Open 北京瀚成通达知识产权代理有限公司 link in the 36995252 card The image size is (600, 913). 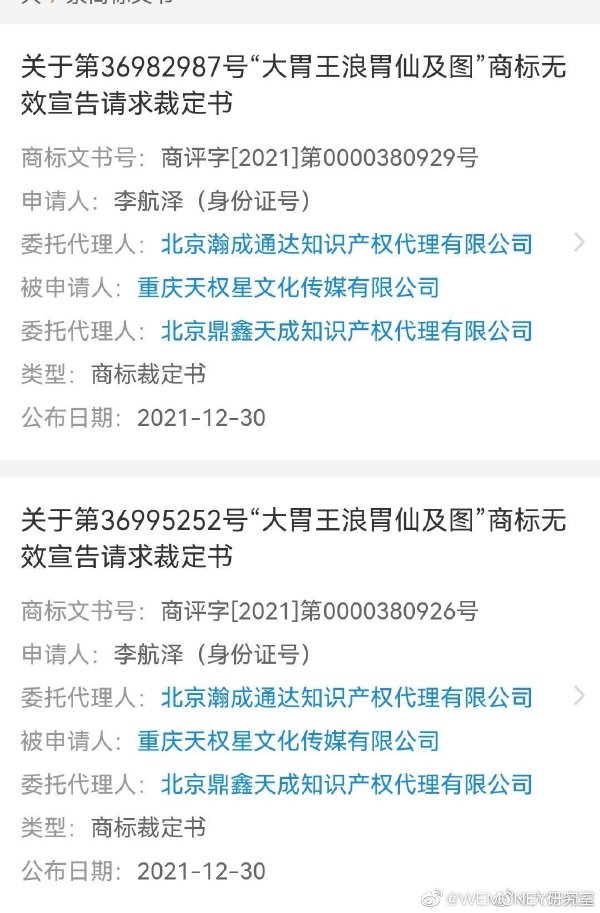coord(346,697)
